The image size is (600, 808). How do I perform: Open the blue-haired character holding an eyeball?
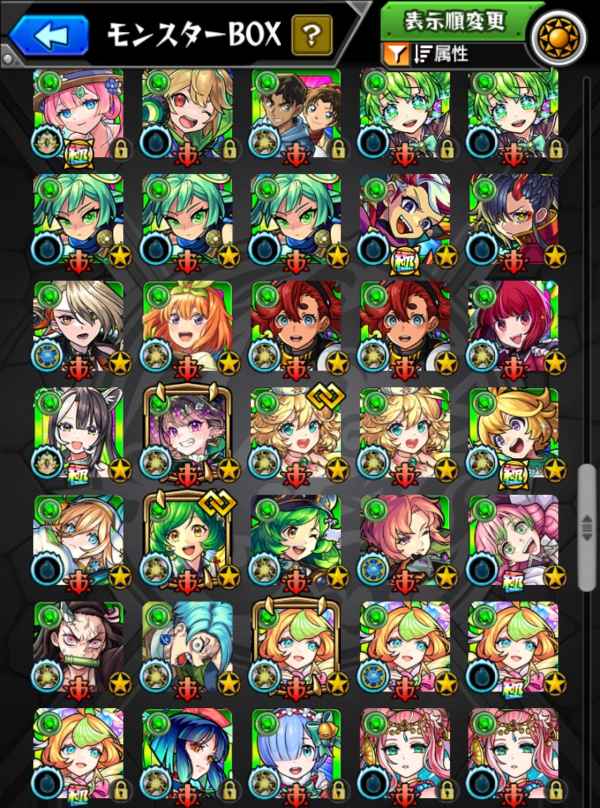coord(187,648)
